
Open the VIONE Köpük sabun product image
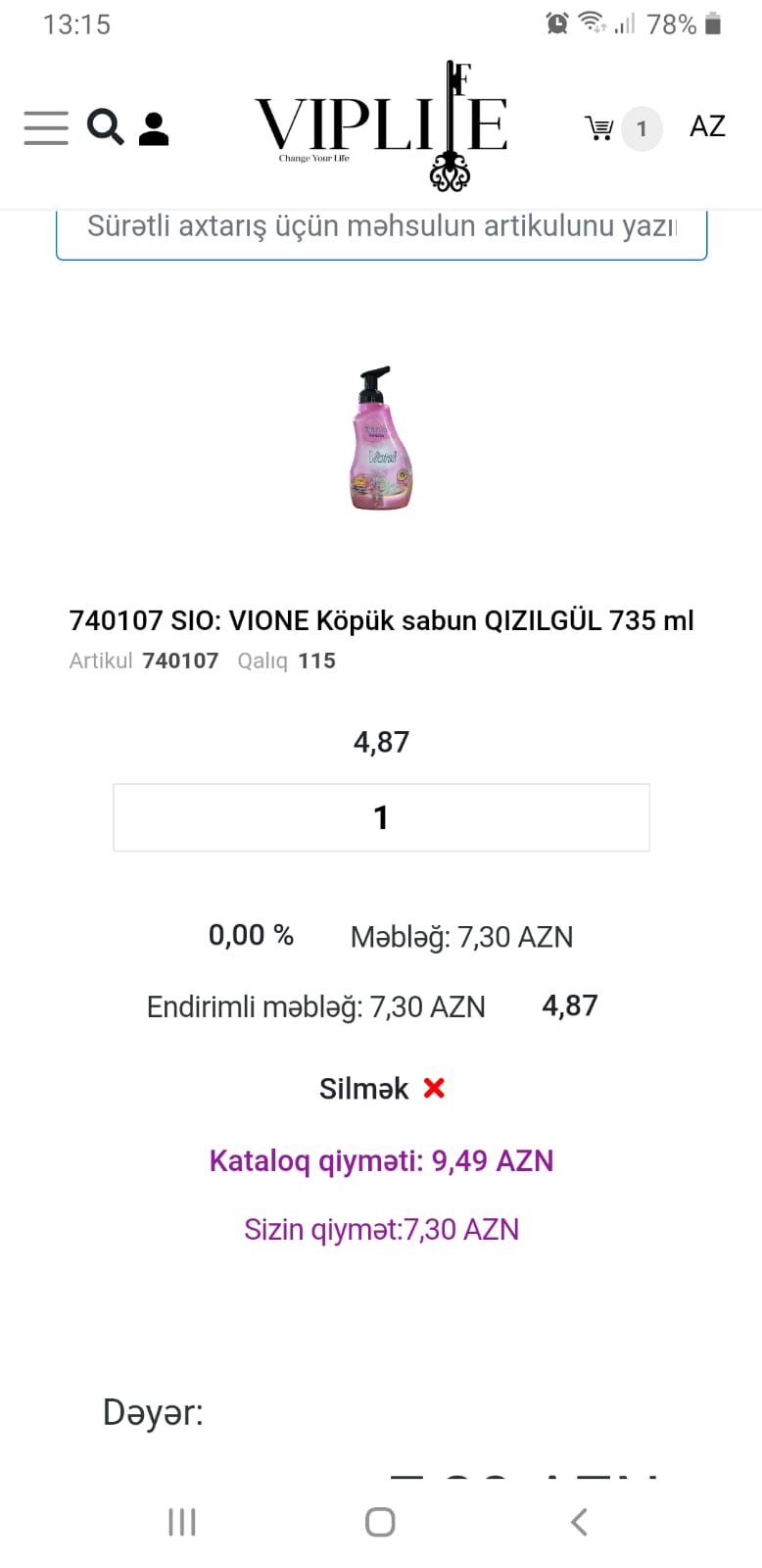click(x=381, y=438)
